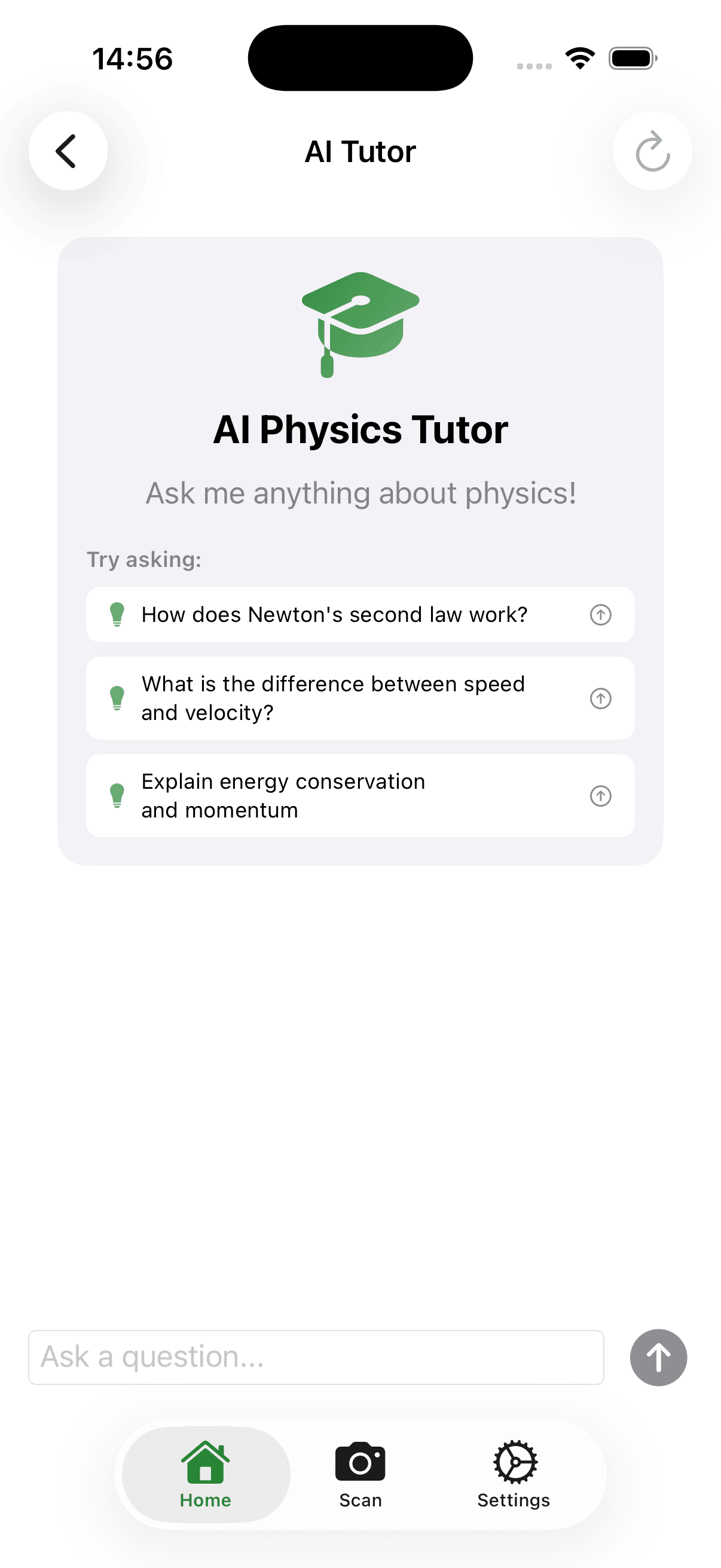Tap the refresh icon in the top right
The height and width of the screenshot is (1568, 721).
tap(652, 151)
